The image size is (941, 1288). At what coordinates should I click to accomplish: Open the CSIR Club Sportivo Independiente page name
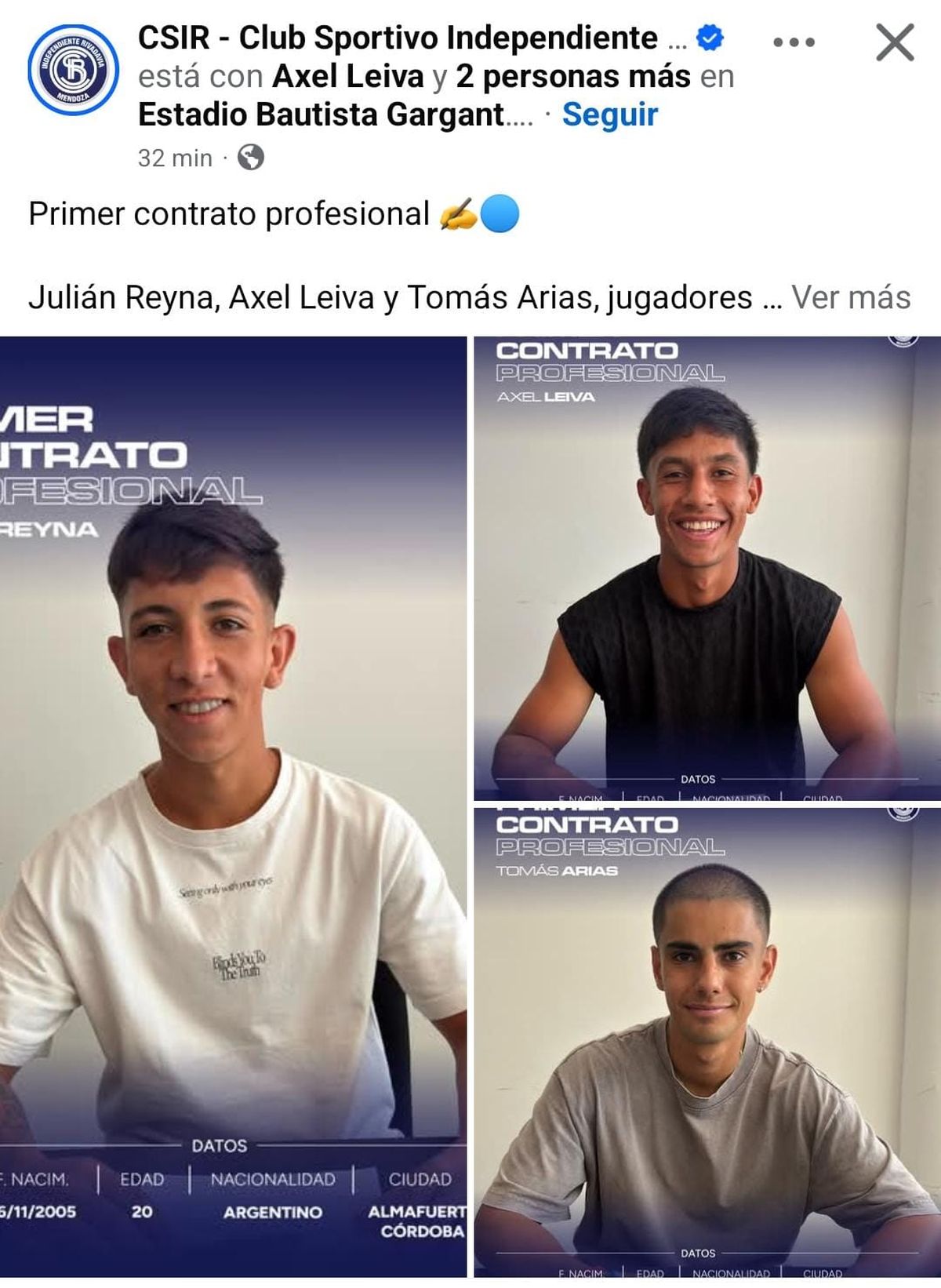(x=398, y=38)
